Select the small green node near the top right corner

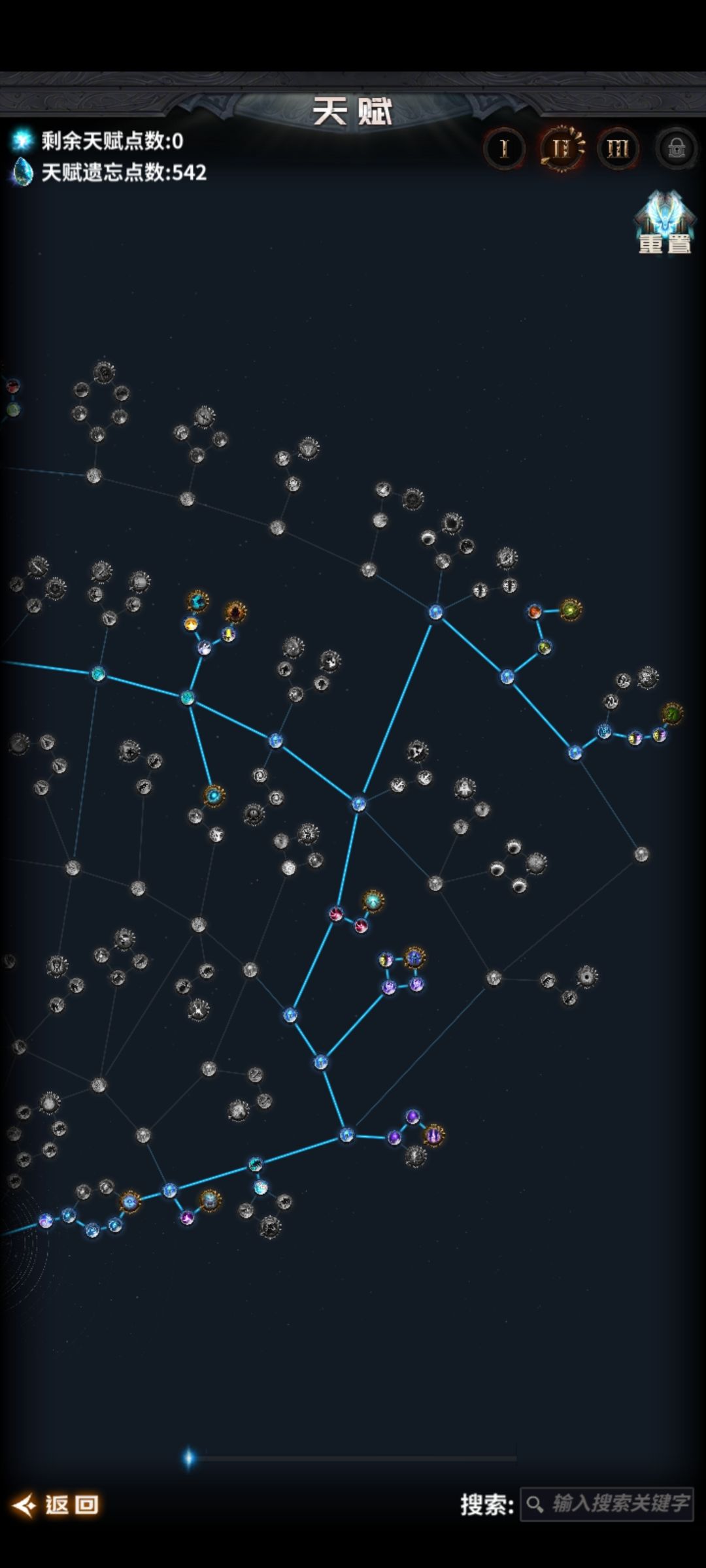click(x=545, y=647)
